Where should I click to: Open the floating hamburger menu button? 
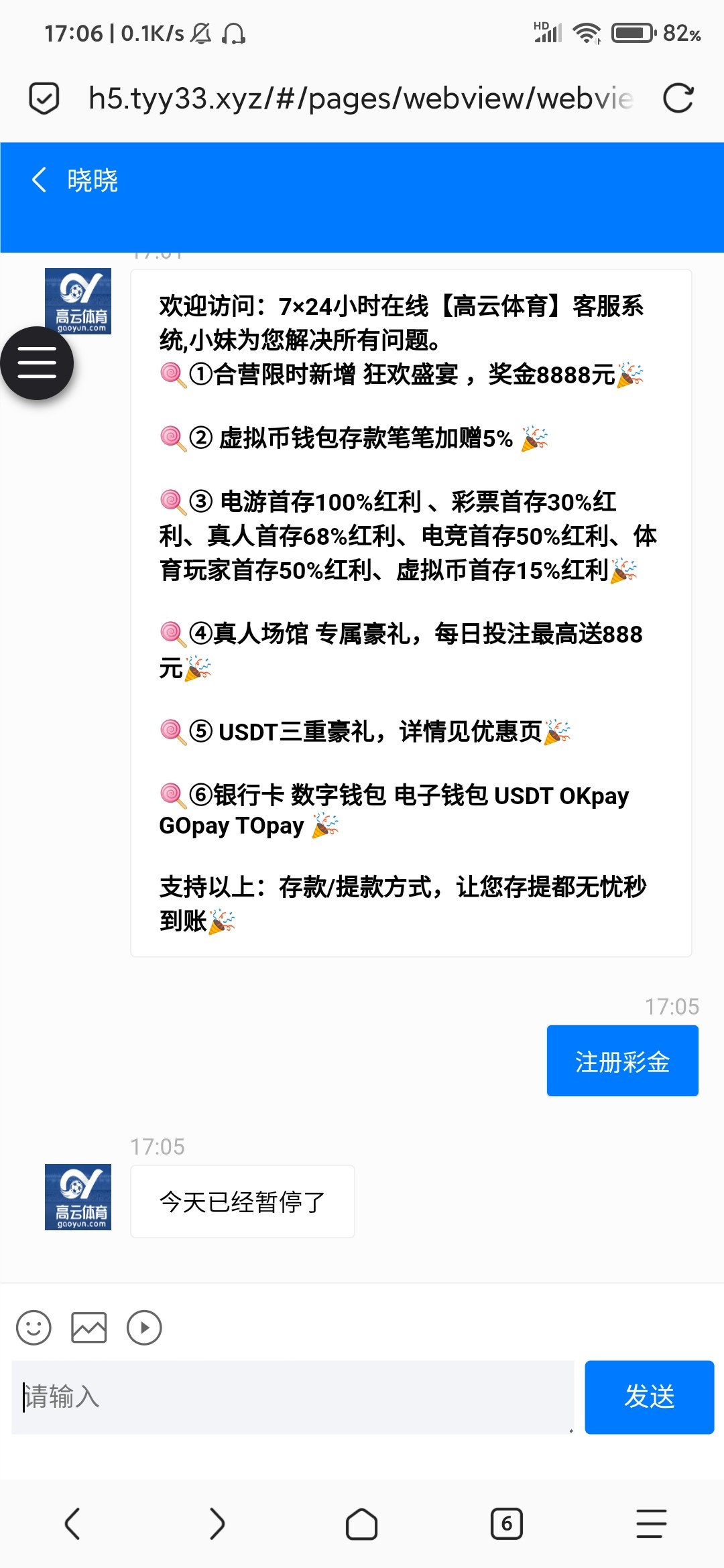37,363
